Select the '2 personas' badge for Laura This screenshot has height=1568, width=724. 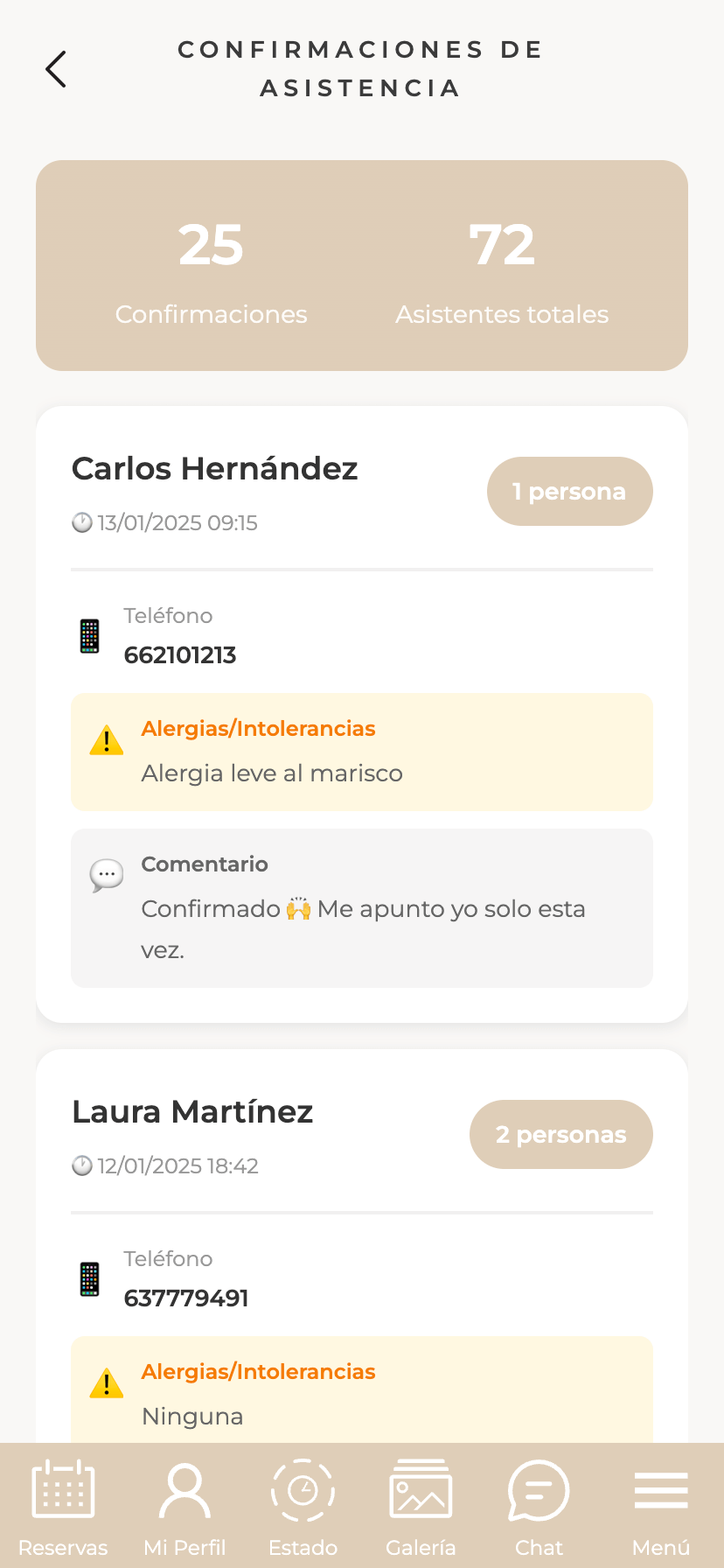point(560,1134)
